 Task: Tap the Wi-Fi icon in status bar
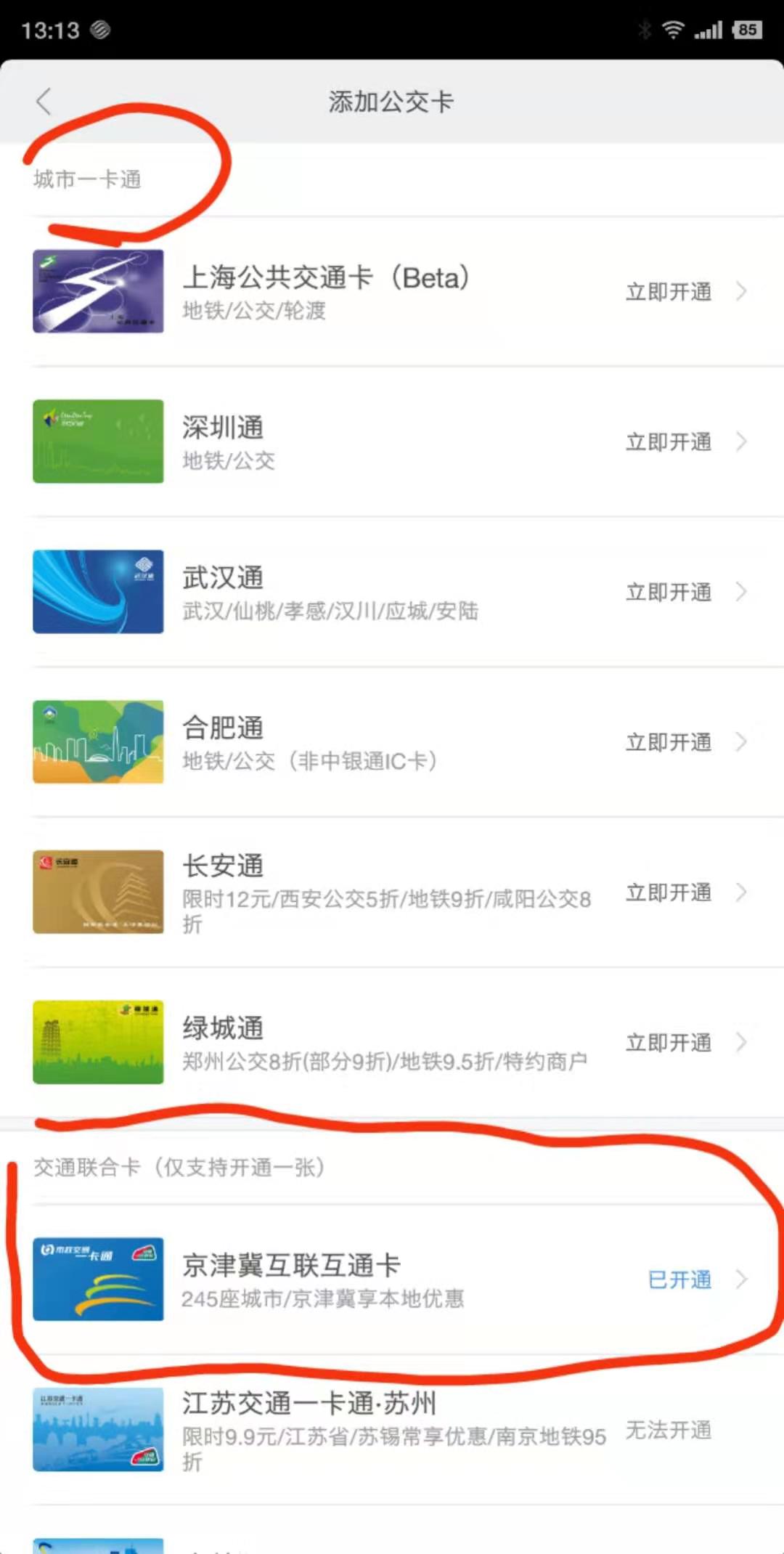671,29
